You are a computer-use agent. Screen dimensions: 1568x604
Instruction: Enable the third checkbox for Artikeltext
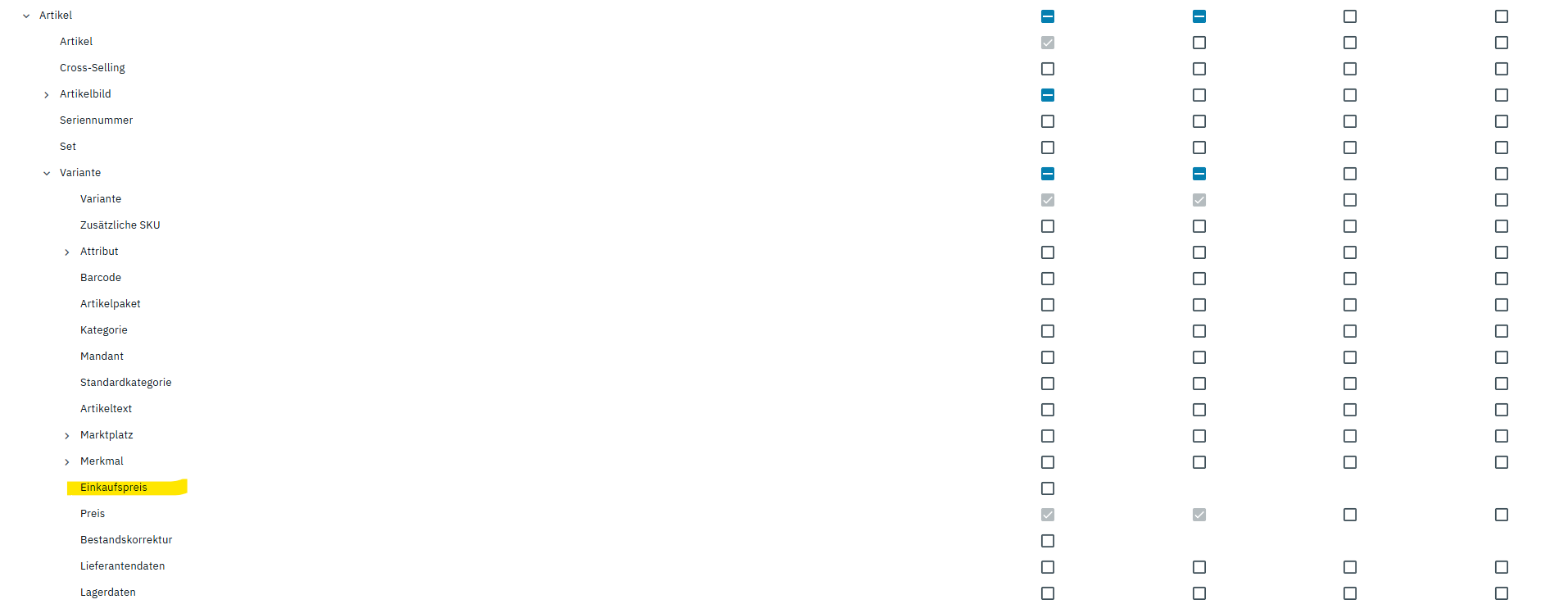pos(1350,410)
